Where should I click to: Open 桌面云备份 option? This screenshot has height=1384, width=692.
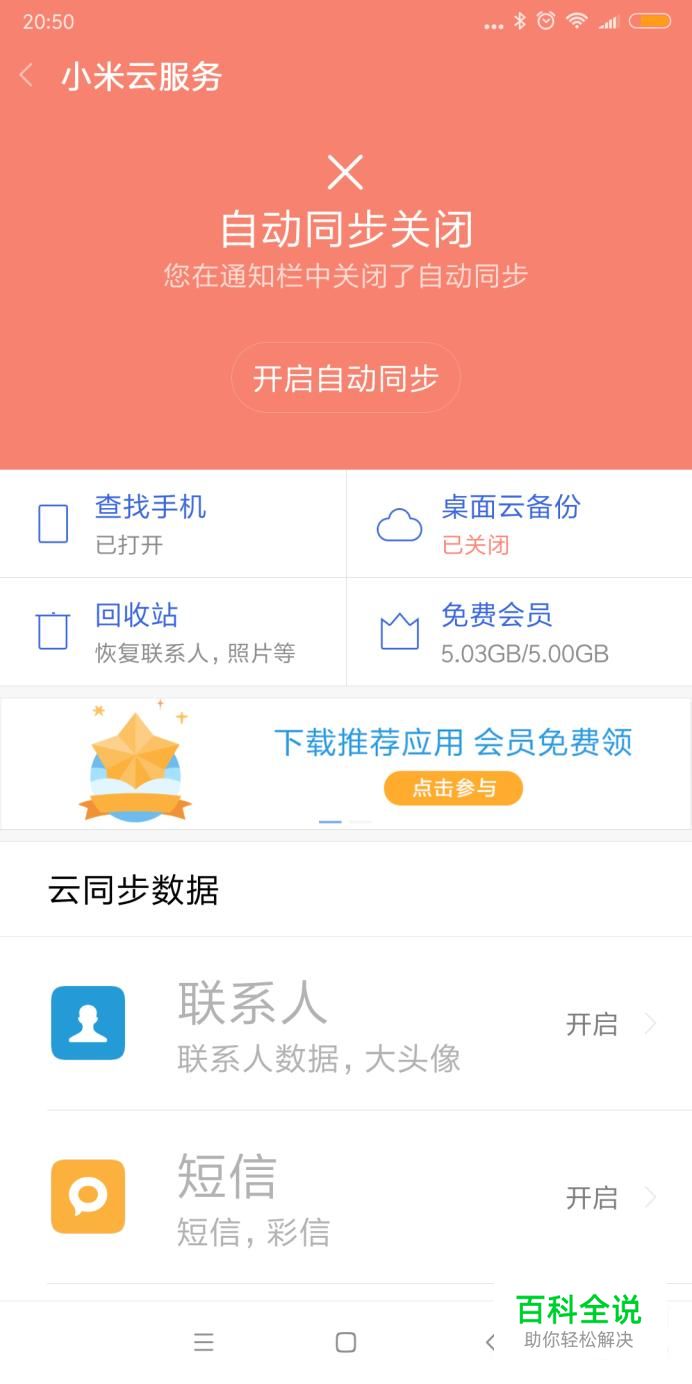[x=519, y=523]
